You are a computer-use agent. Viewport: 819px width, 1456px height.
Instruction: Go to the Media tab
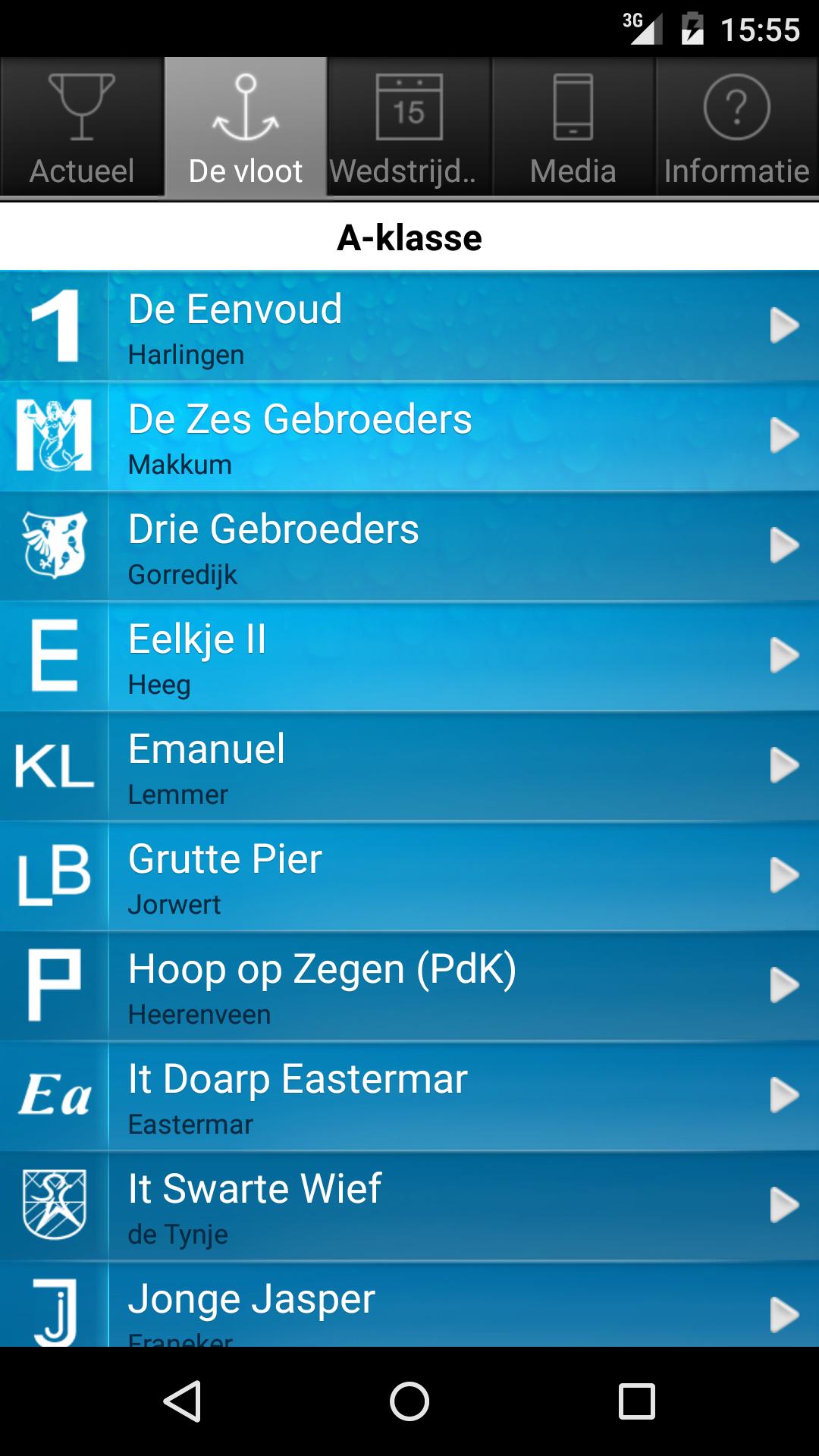point(573,127)
